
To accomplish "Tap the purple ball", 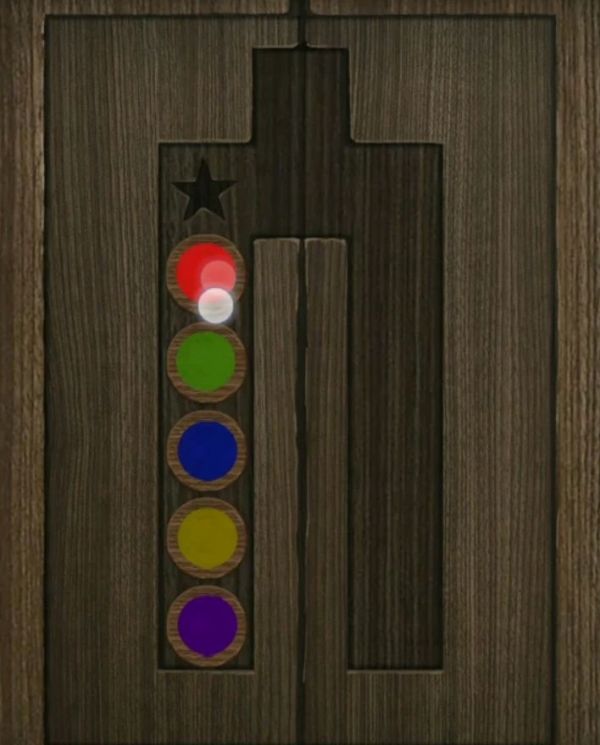I will [207, 626].
